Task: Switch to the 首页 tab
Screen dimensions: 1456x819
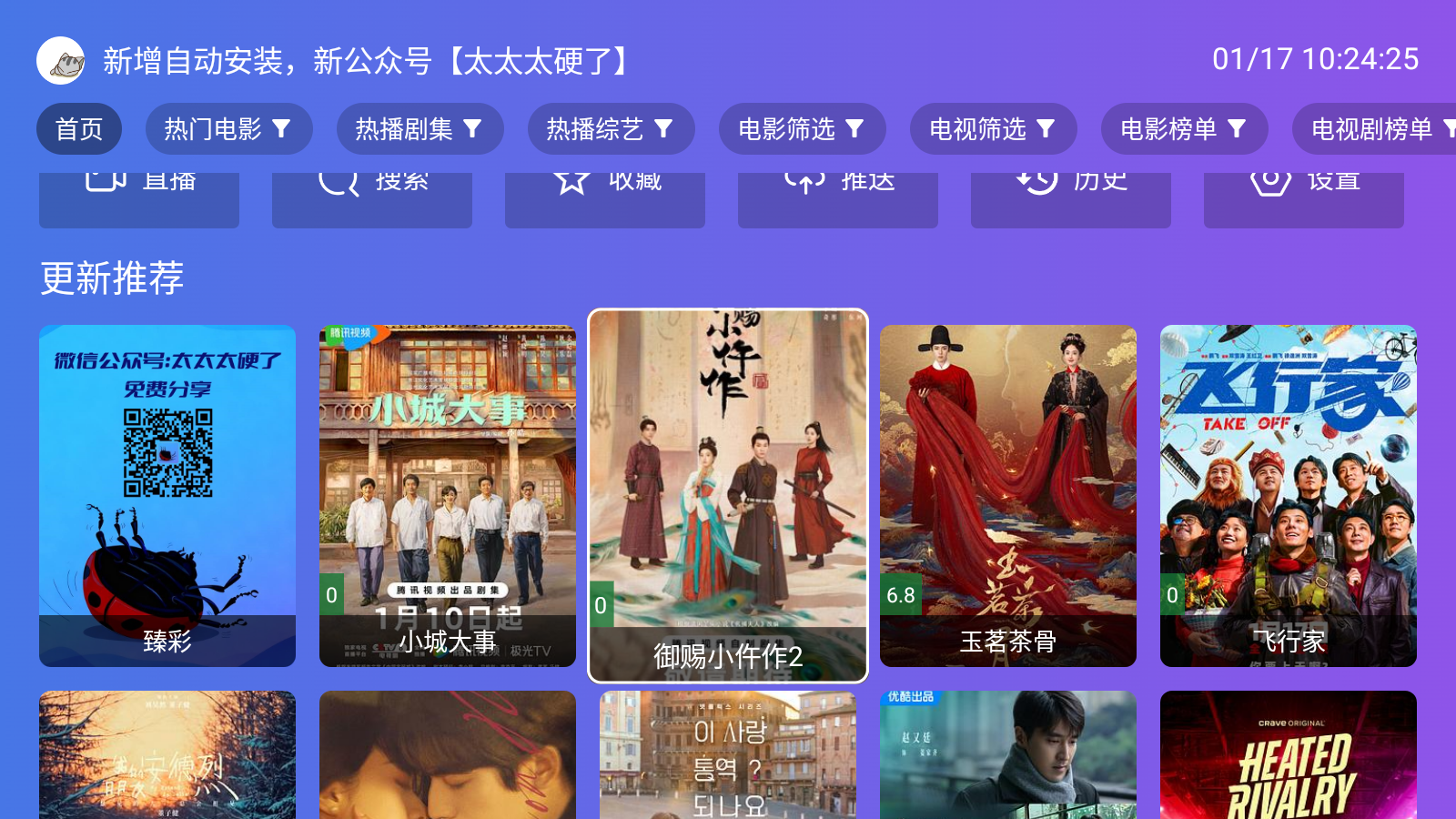Action: pos(79,129)
